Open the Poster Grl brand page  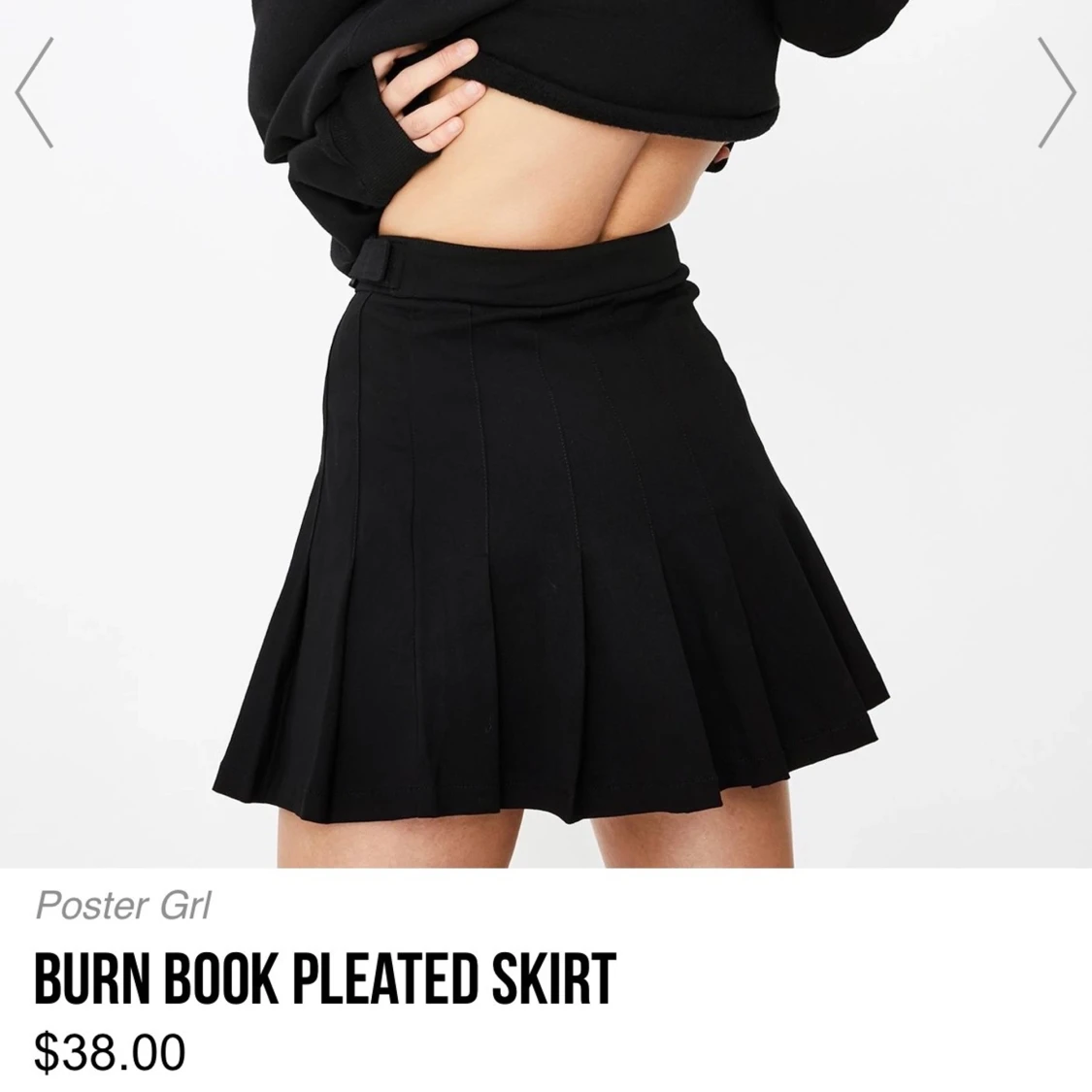pos(122,906)
